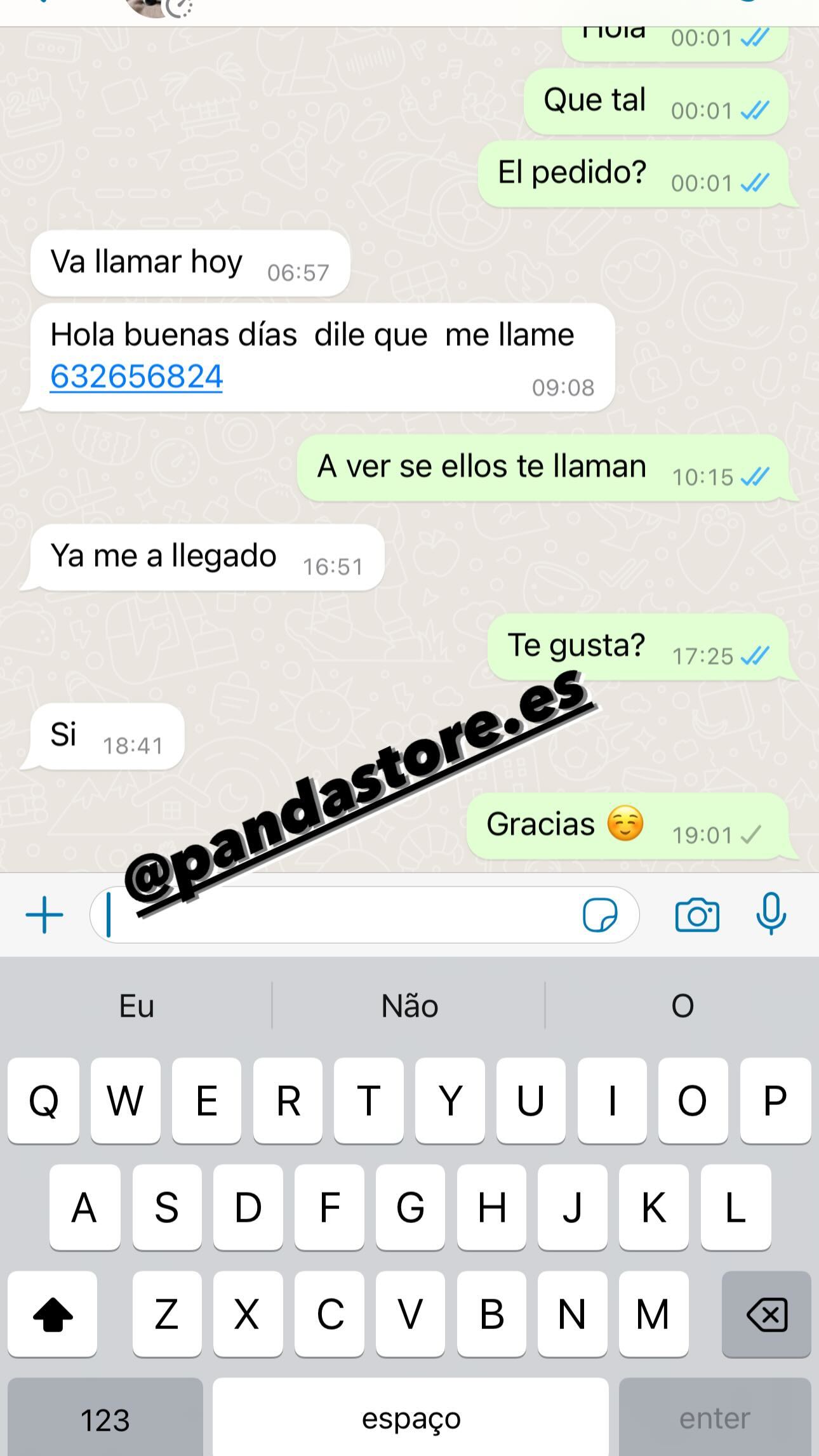819x1456 pixels.
Task: Record a voice message with the microphone
Action: point(771,914)
